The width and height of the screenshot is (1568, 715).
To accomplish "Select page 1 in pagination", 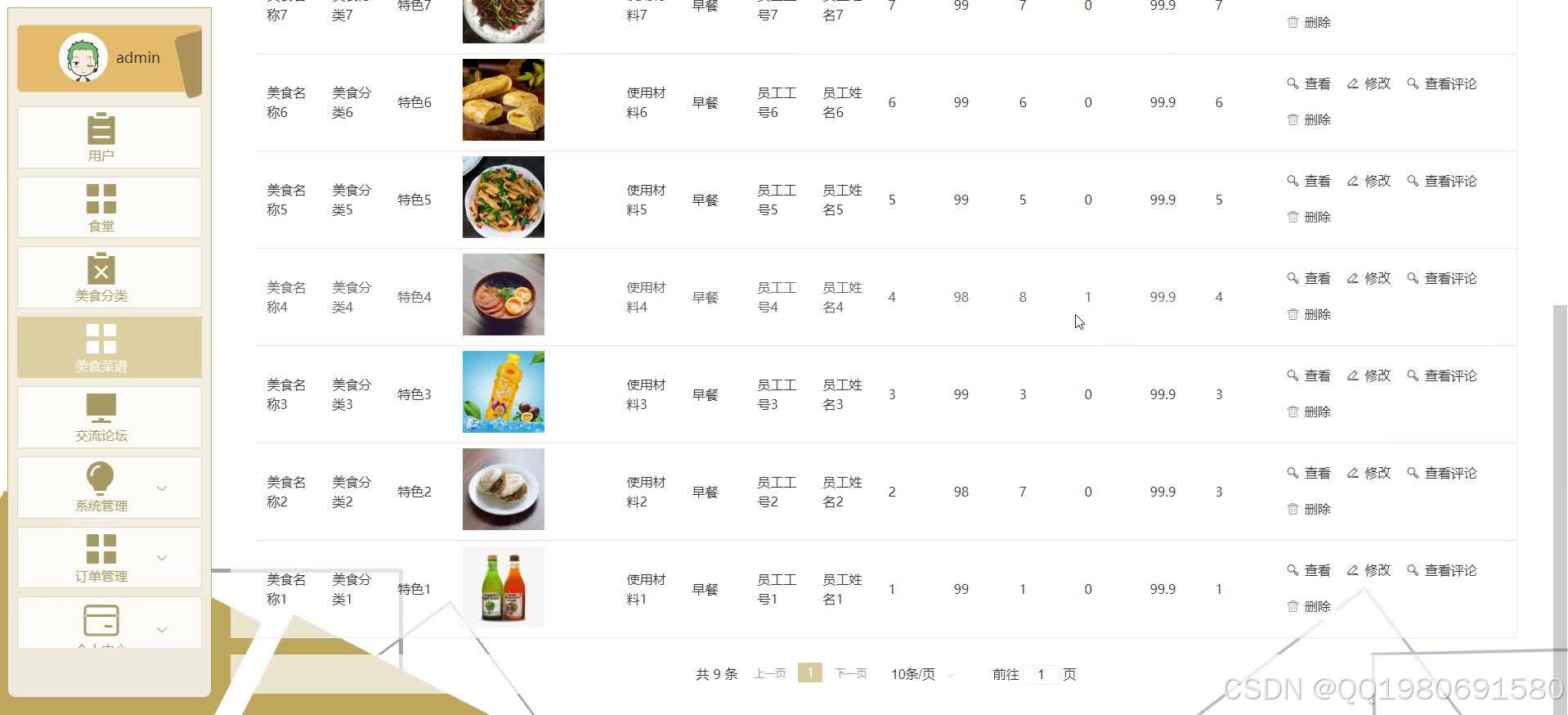I will coord(809,672).
